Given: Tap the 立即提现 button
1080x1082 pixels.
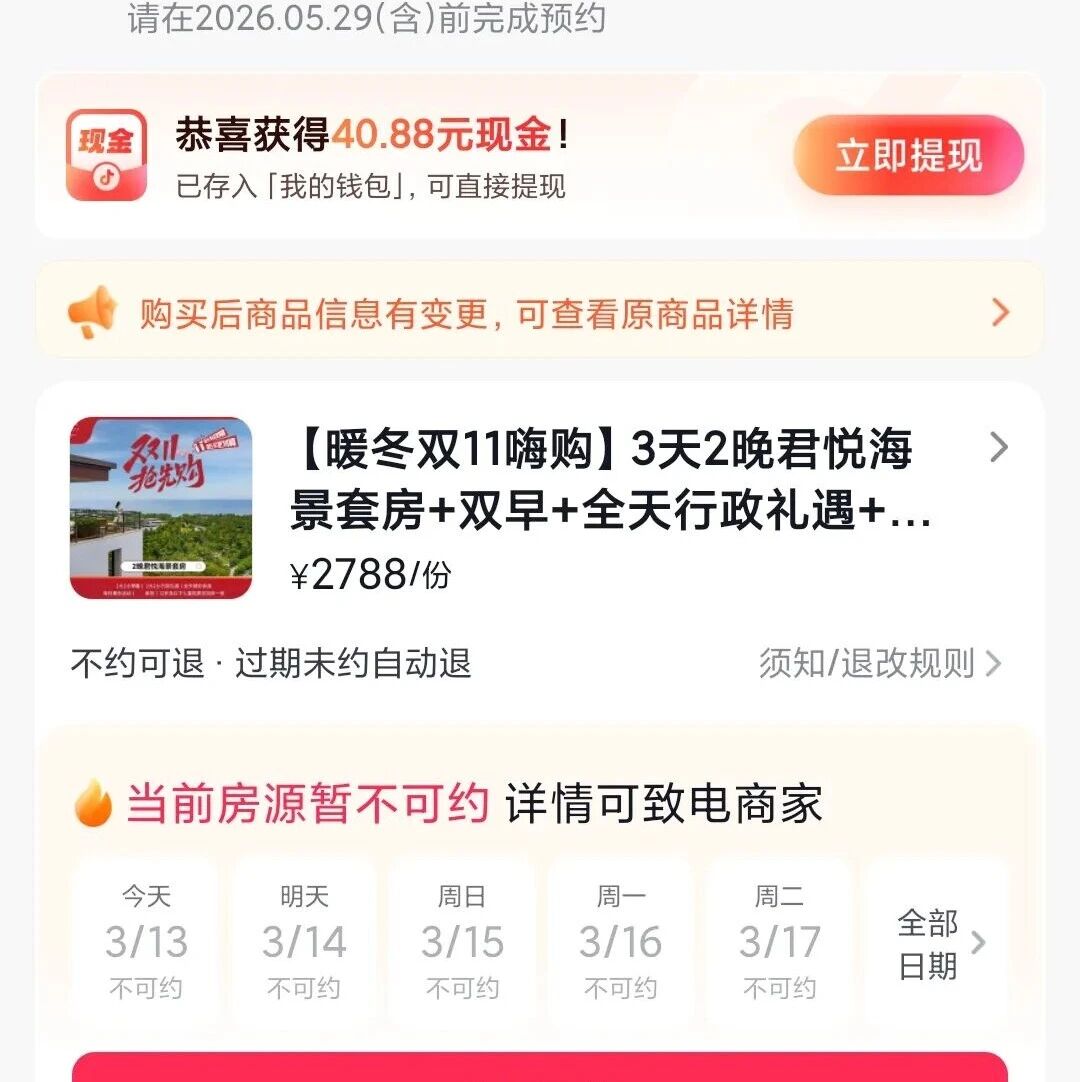Looking at the screenshot, I should 908,156.
